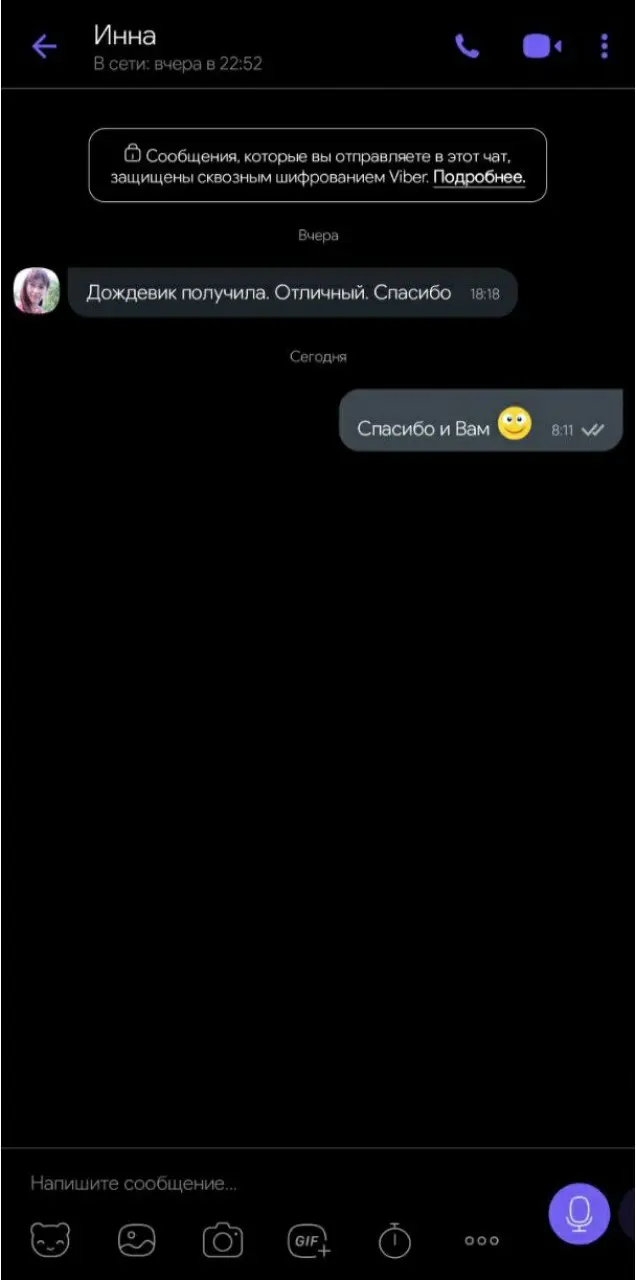Set a disappearing message timer
Image resolution: width=636 pixels, height=1280 pixels.
click(395, 1241)
